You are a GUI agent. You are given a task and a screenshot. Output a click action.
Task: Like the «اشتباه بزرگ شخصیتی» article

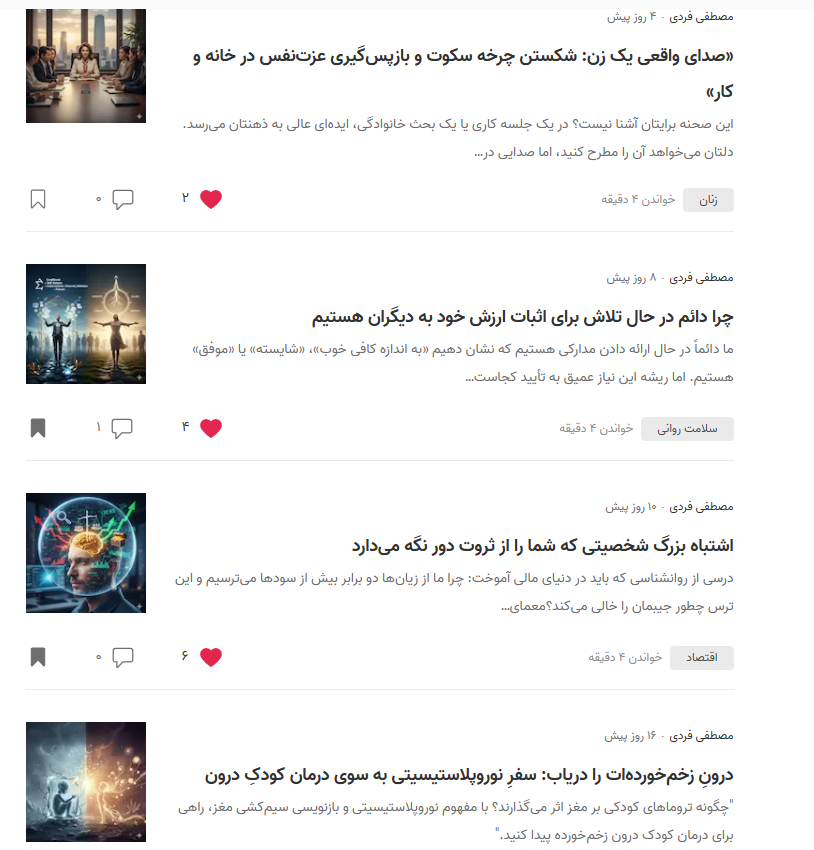pos(210,657)
